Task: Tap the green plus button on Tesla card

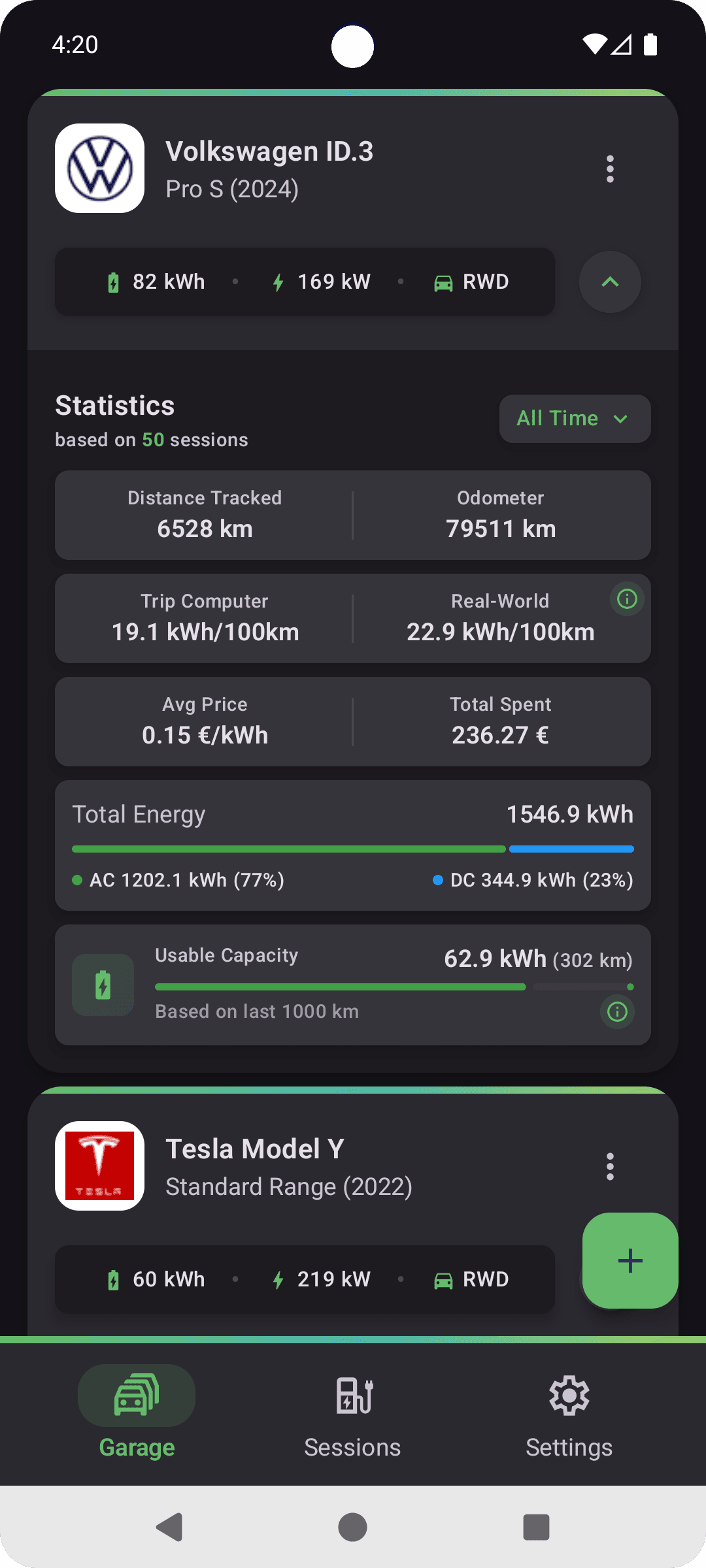Action: coord(629,1261)
